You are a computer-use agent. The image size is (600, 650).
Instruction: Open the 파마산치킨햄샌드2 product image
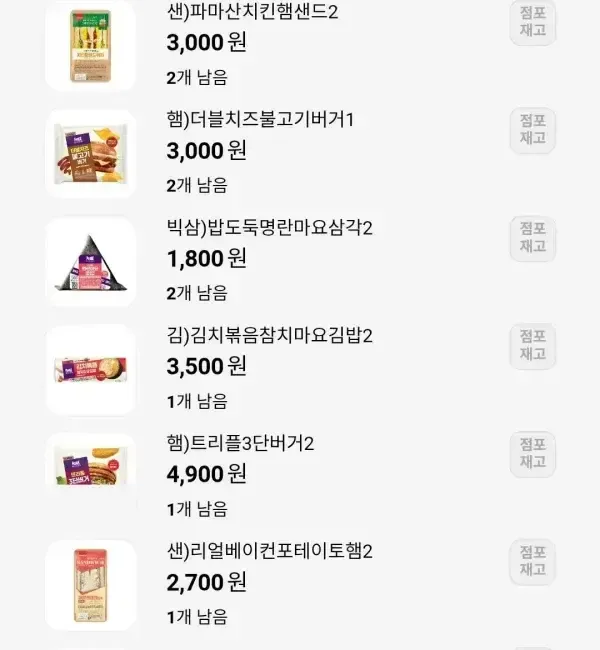pyautogui.click(x=90, y=46)
